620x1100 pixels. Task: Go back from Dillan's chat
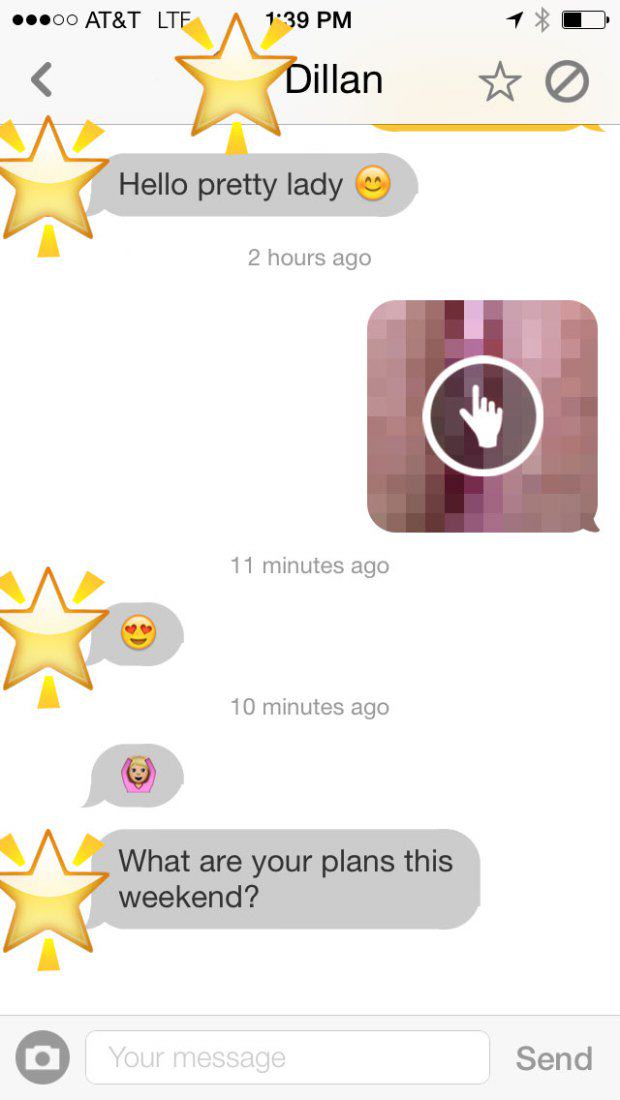pos(41,80)
